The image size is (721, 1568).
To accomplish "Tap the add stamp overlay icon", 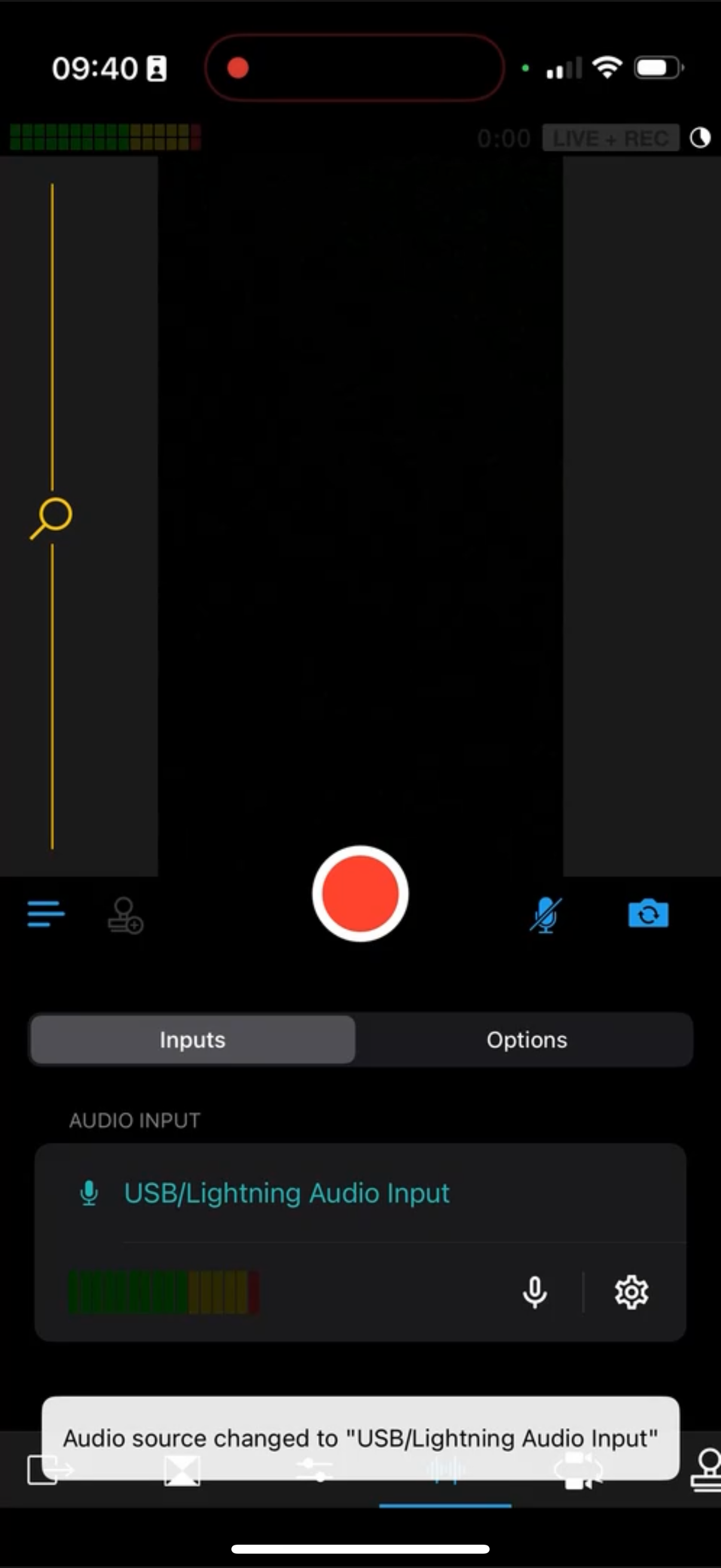I will (126, 915).
